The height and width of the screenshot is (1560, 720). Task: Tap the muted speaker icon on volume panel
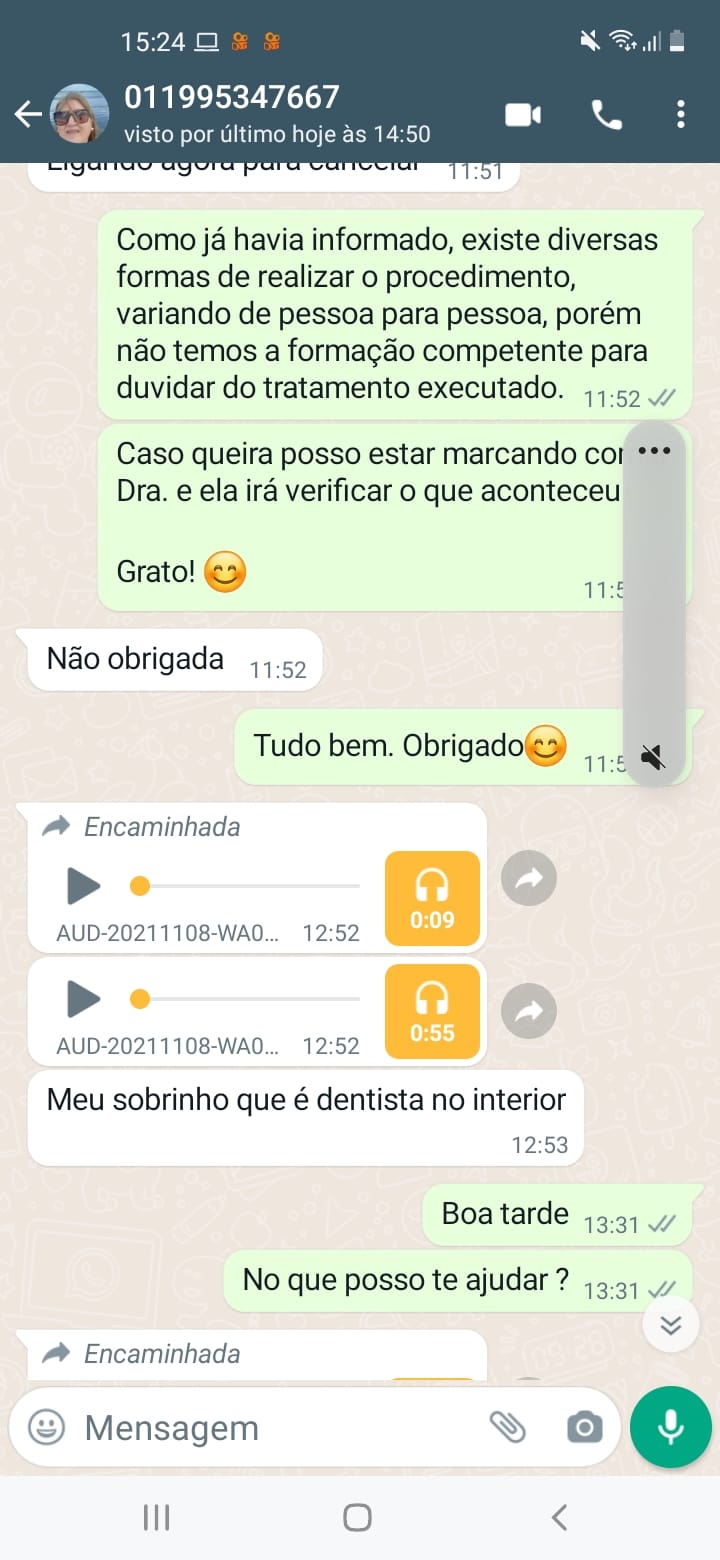click(x=654, y=757)
